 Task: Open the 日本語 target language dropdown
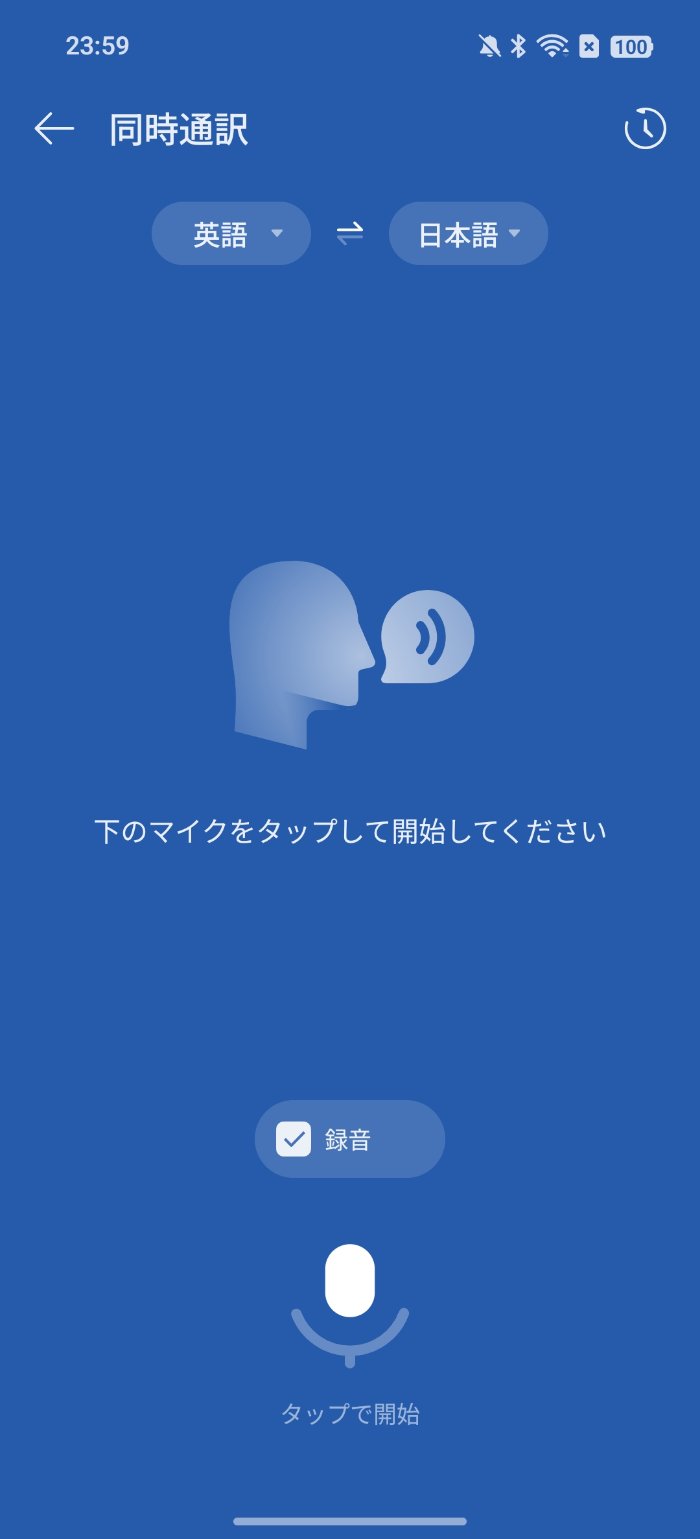pyautogui.click(x=468, y=234)
